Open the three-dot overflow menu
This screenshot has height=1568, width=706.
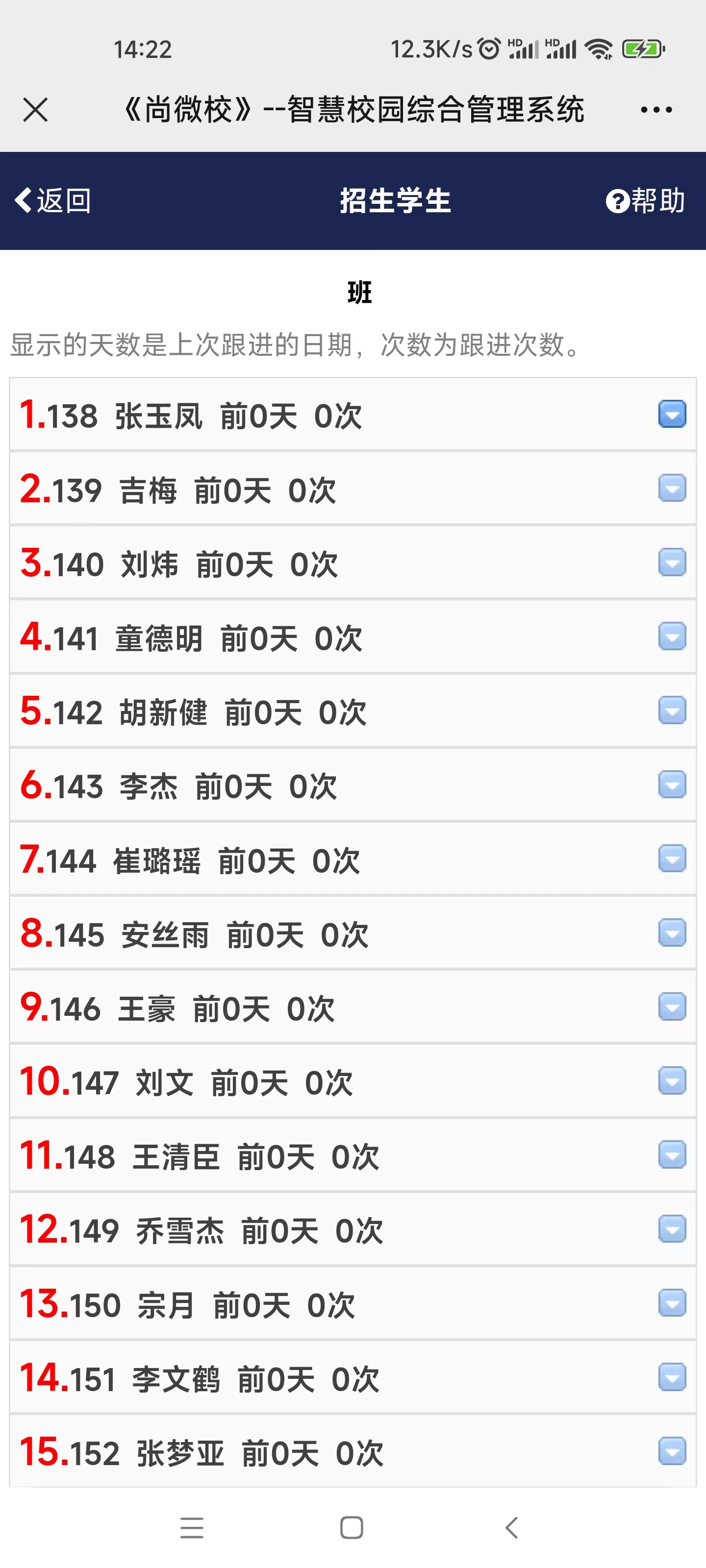click(656, 110)
